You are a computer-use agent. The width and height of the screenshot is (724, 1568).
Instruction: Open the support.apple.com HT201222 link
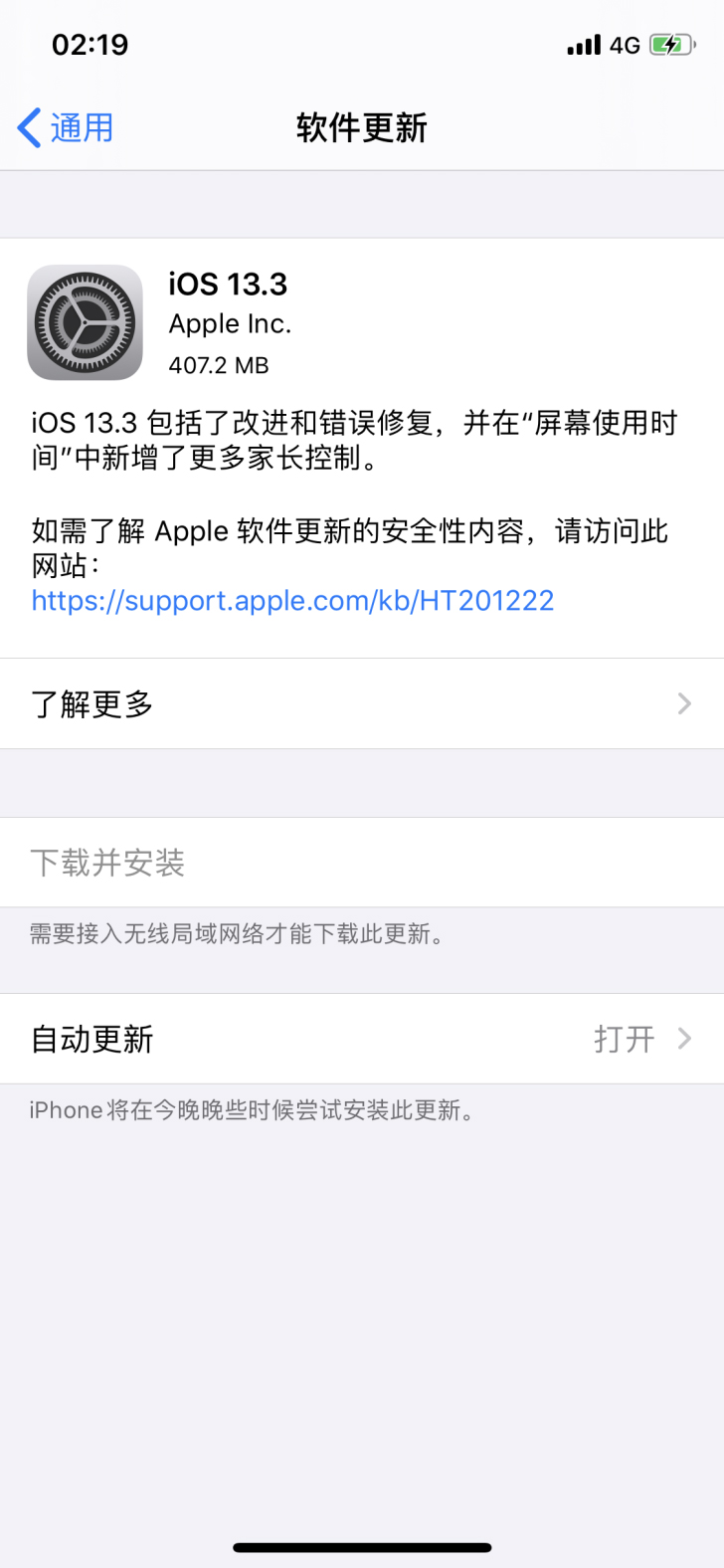292,600
